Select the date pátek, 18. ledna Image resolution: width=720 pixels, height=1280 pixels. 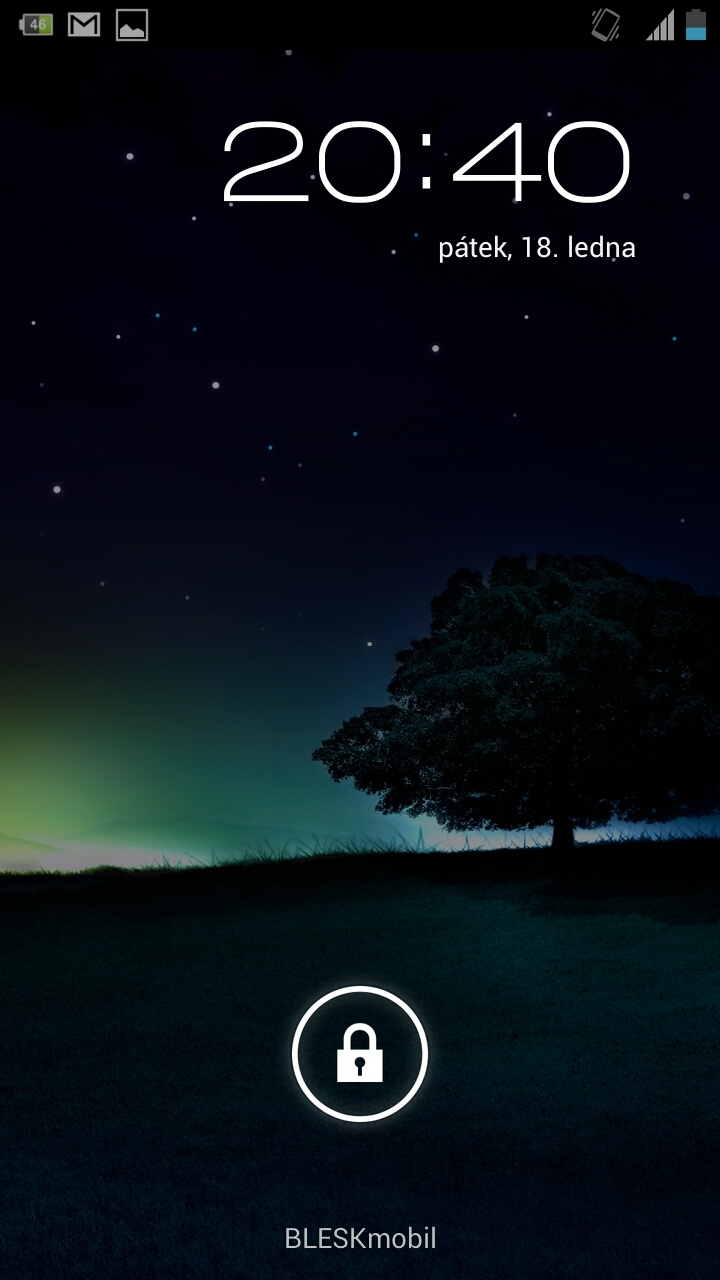[538, 247]
